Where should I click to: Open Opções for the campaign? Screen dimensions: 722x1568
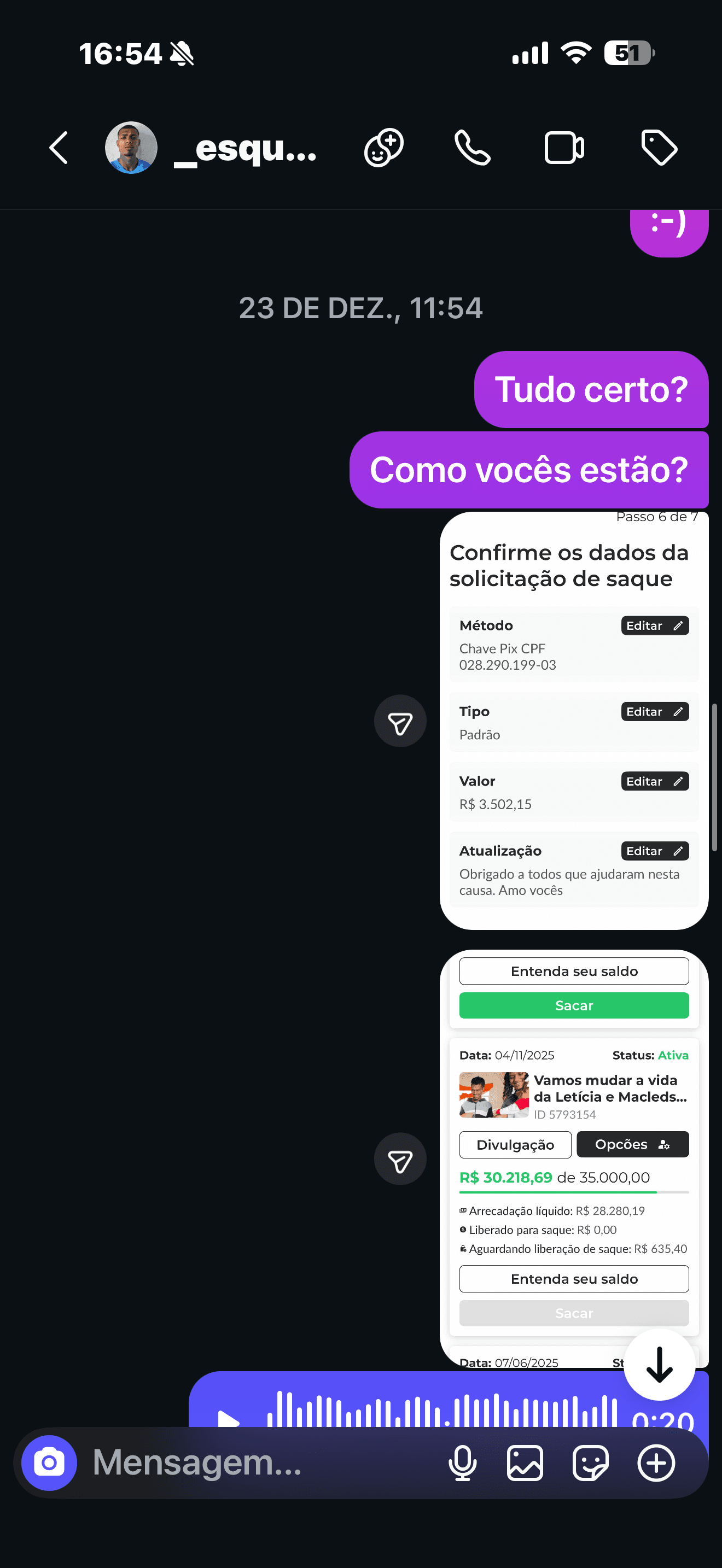click(632, 1144)
